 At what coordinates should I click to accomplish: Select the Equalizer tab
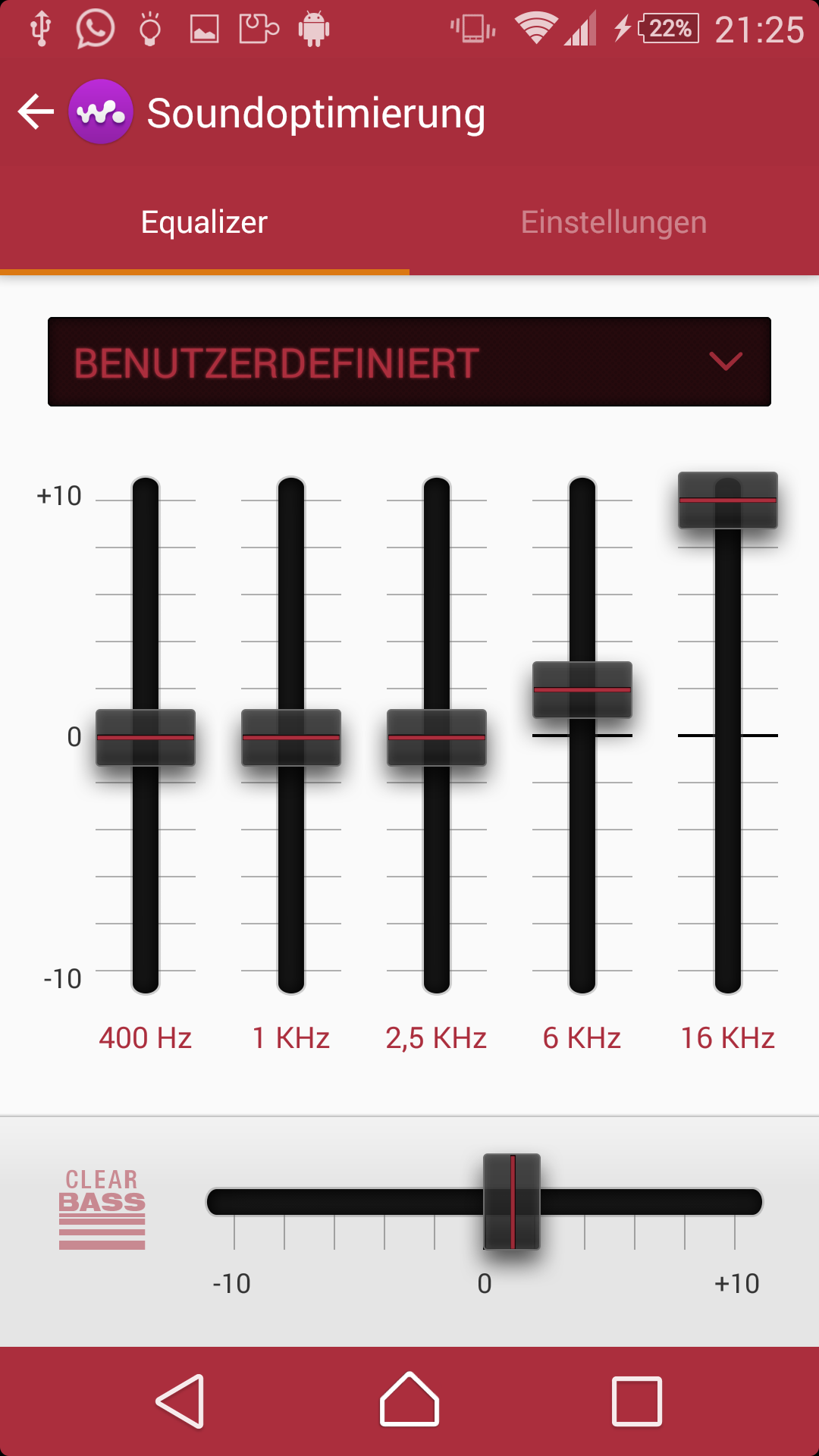tap(205, 222)
